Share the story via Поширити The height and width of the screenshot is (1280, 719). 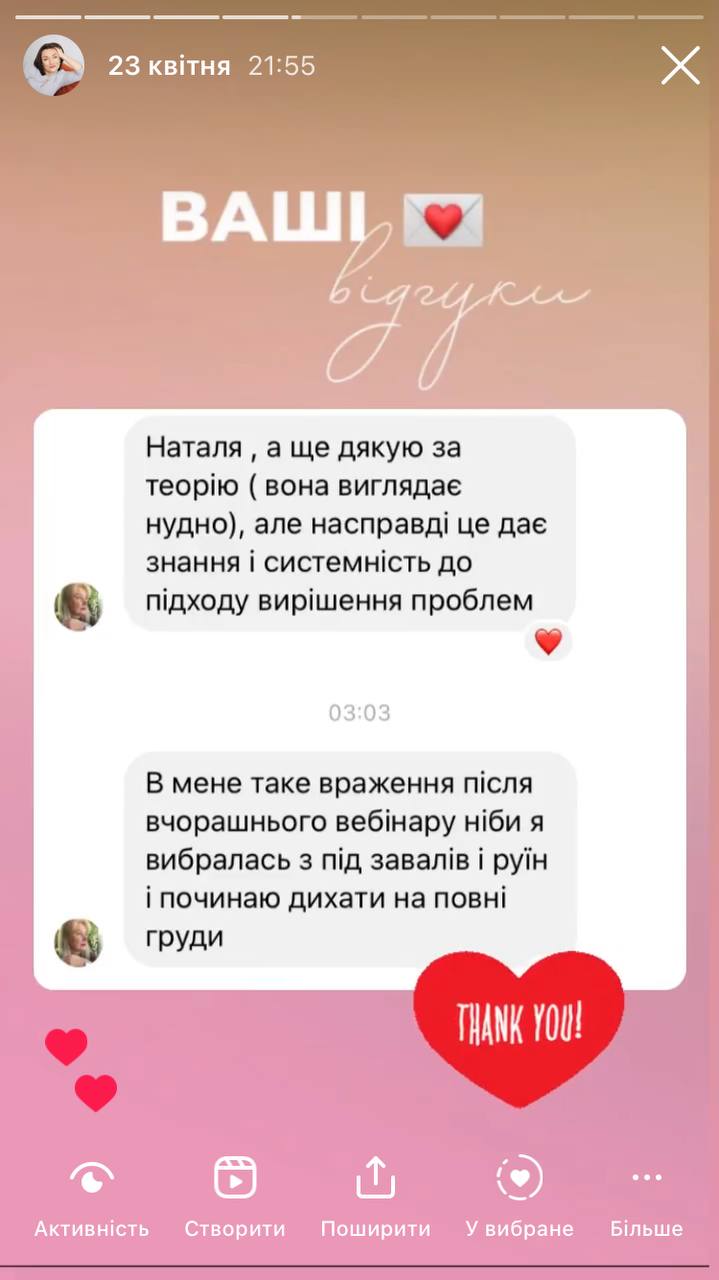click(x=375, y=1197)
